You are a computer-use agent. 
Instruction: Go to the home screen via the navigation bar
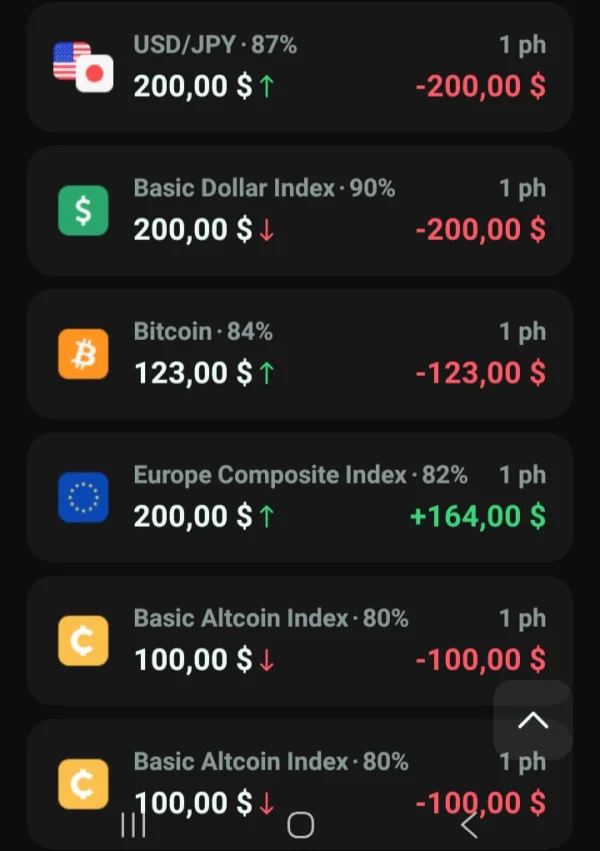click(300, 825)
